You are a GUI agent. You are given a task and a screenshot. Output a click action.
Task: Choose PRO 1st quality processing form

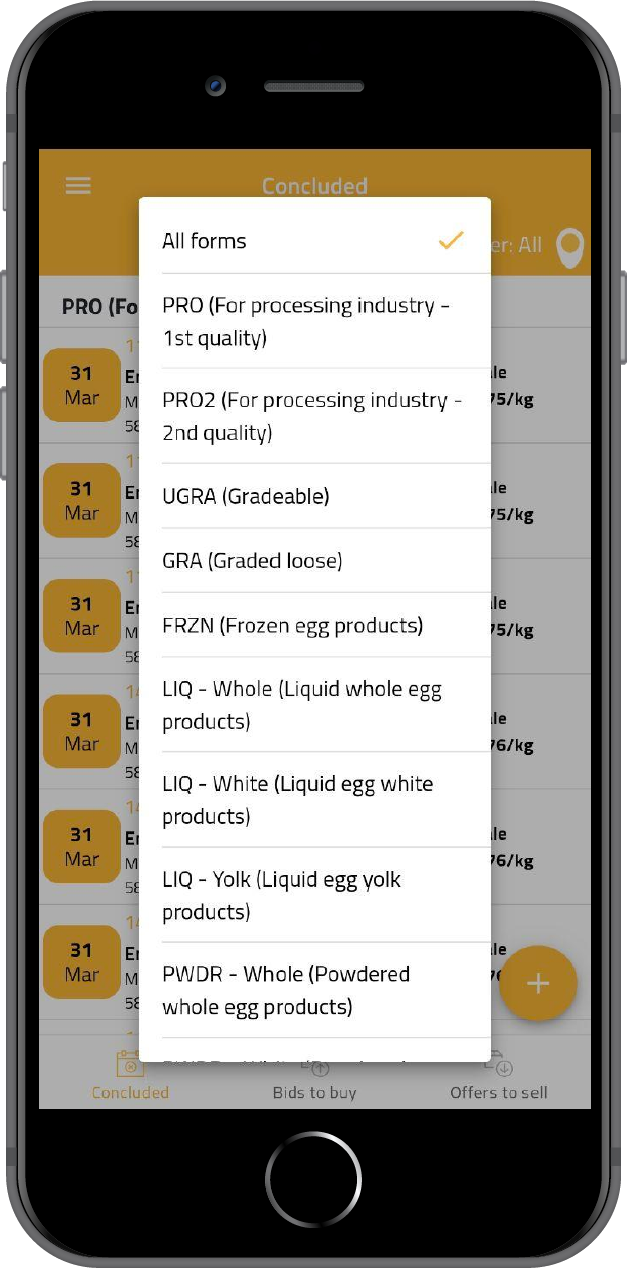(313, 321)
